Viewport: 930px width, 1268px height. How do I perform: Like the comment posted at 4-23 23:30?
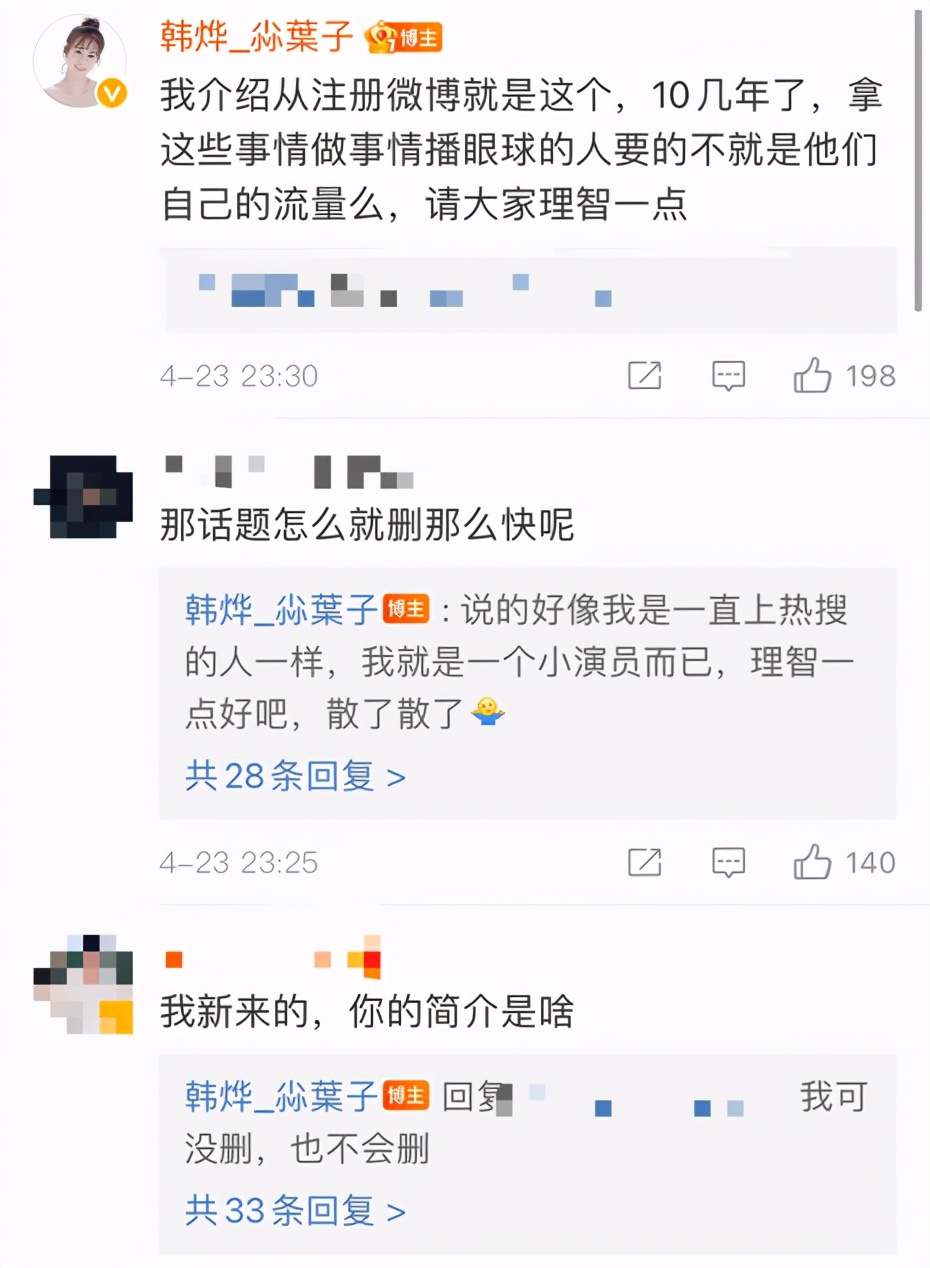(813, 376)
